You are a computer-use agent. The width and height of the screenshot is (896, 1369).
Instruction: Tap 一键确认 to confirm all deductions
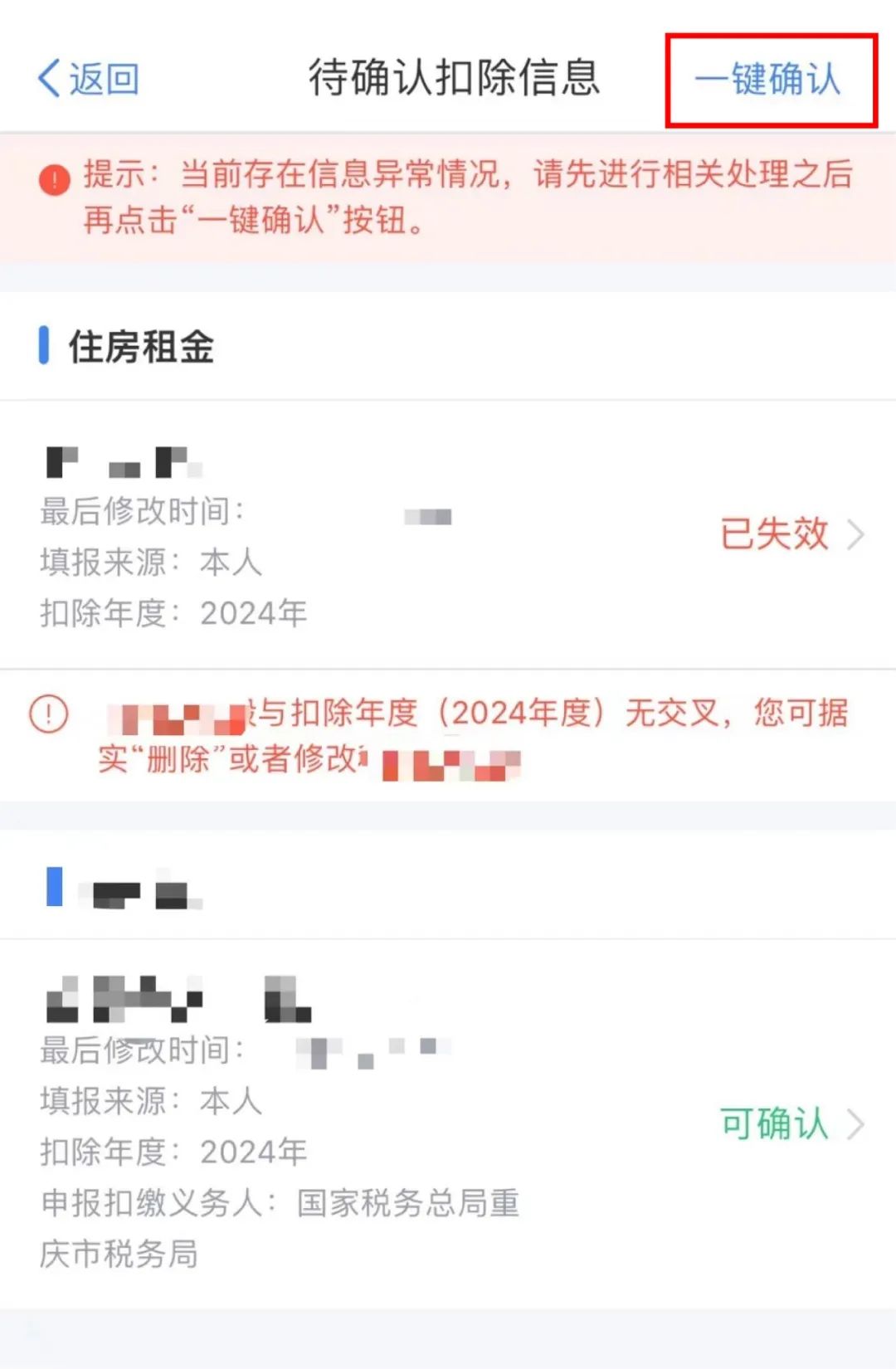click(768, 80)
